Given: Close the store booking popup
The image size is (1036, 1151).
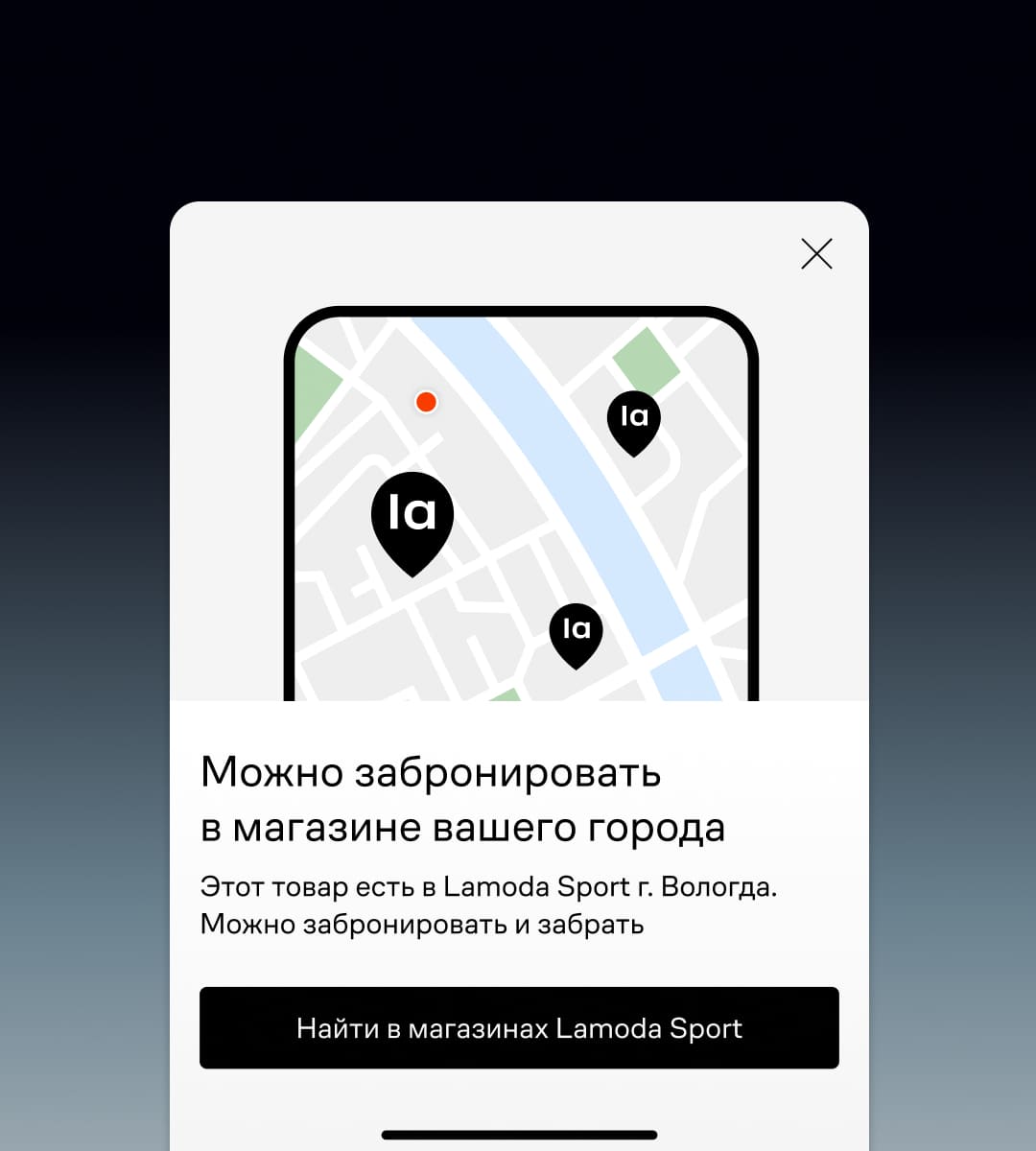Looking at the screenshot, I should click(816, 254).
